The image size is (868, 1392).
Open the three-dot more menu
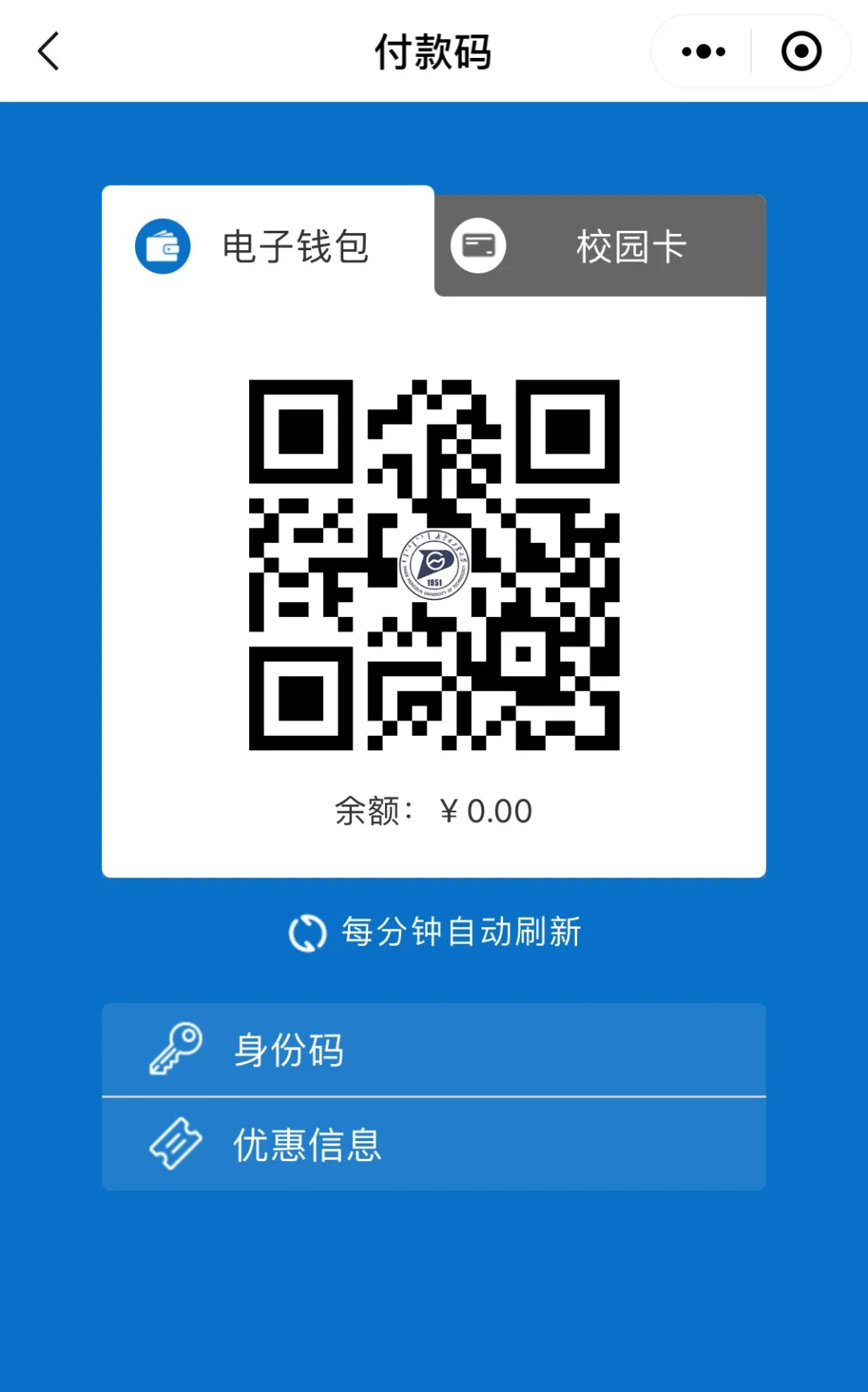(703, 51)
